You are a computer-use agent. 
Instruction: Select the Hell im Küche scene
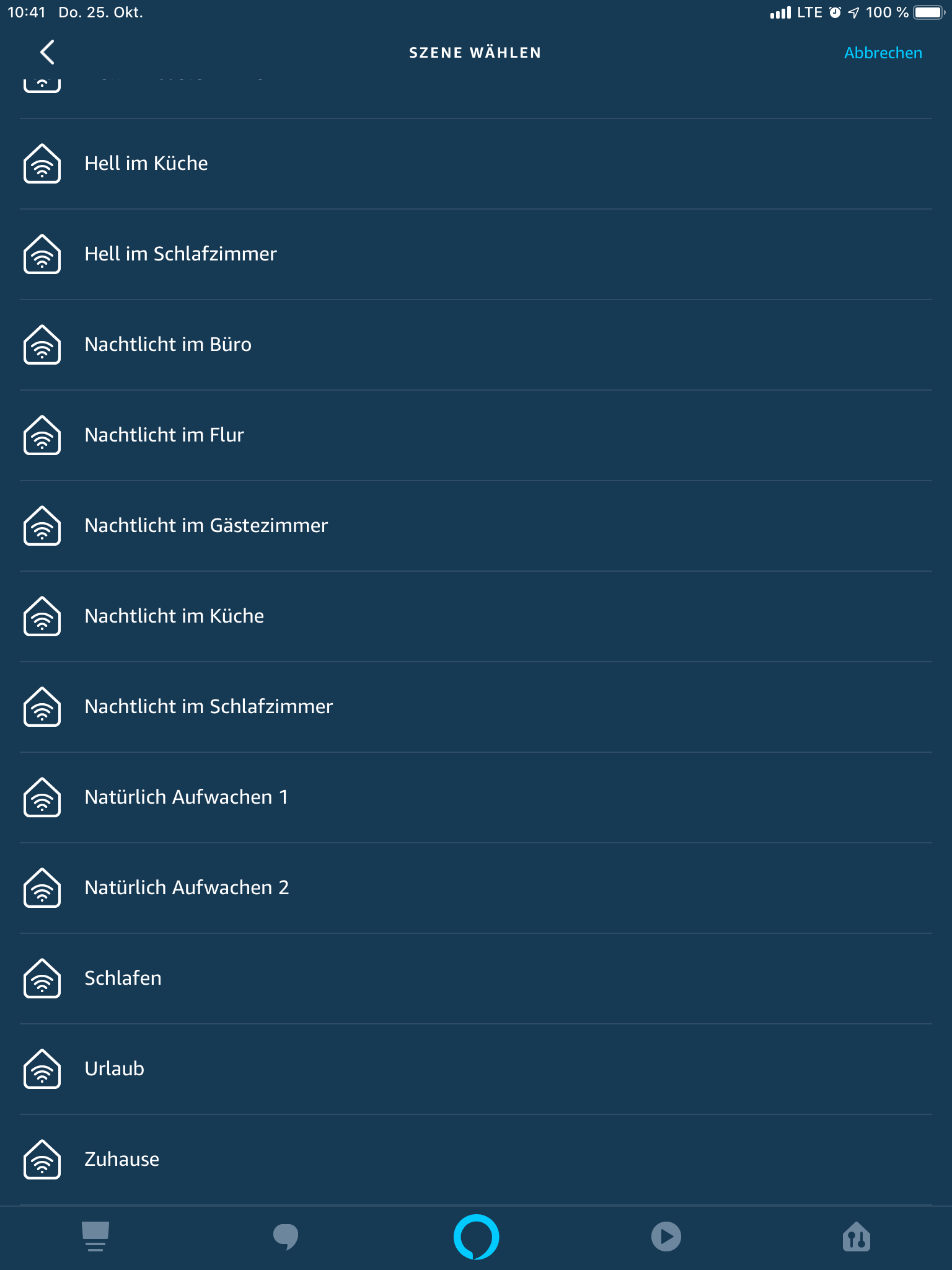(x=146, y=164)
